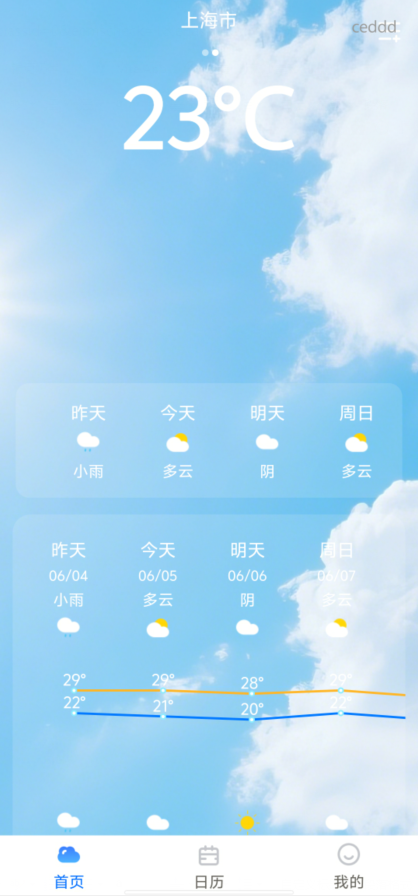Tap the city page indicator dots
418x896 pixels.
coord(210,53)
